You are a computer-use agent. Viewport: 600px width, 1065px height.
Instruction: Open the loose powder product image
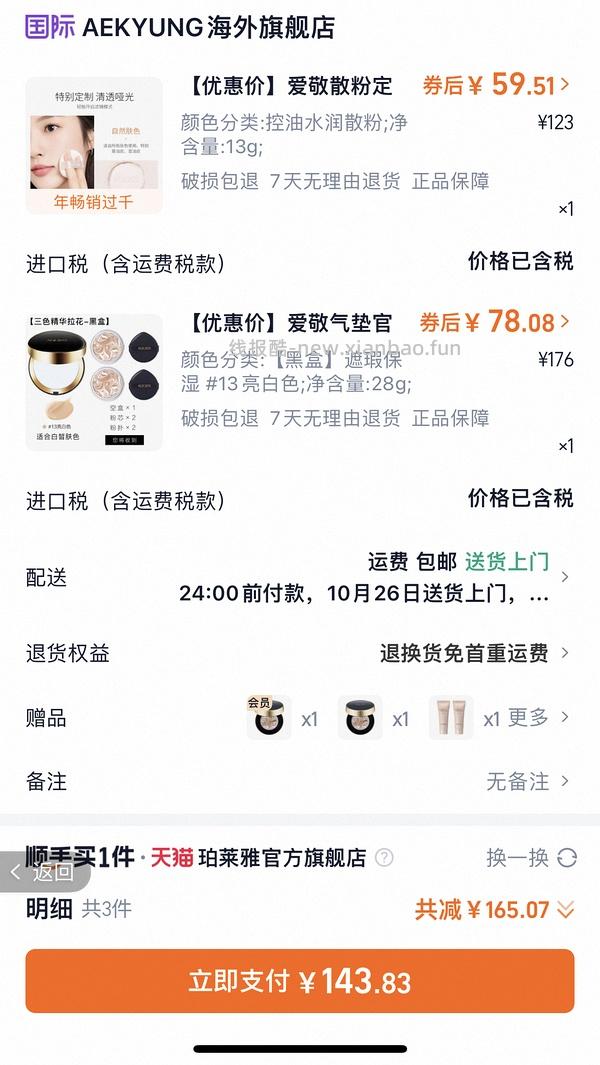[x=94, y=146]
